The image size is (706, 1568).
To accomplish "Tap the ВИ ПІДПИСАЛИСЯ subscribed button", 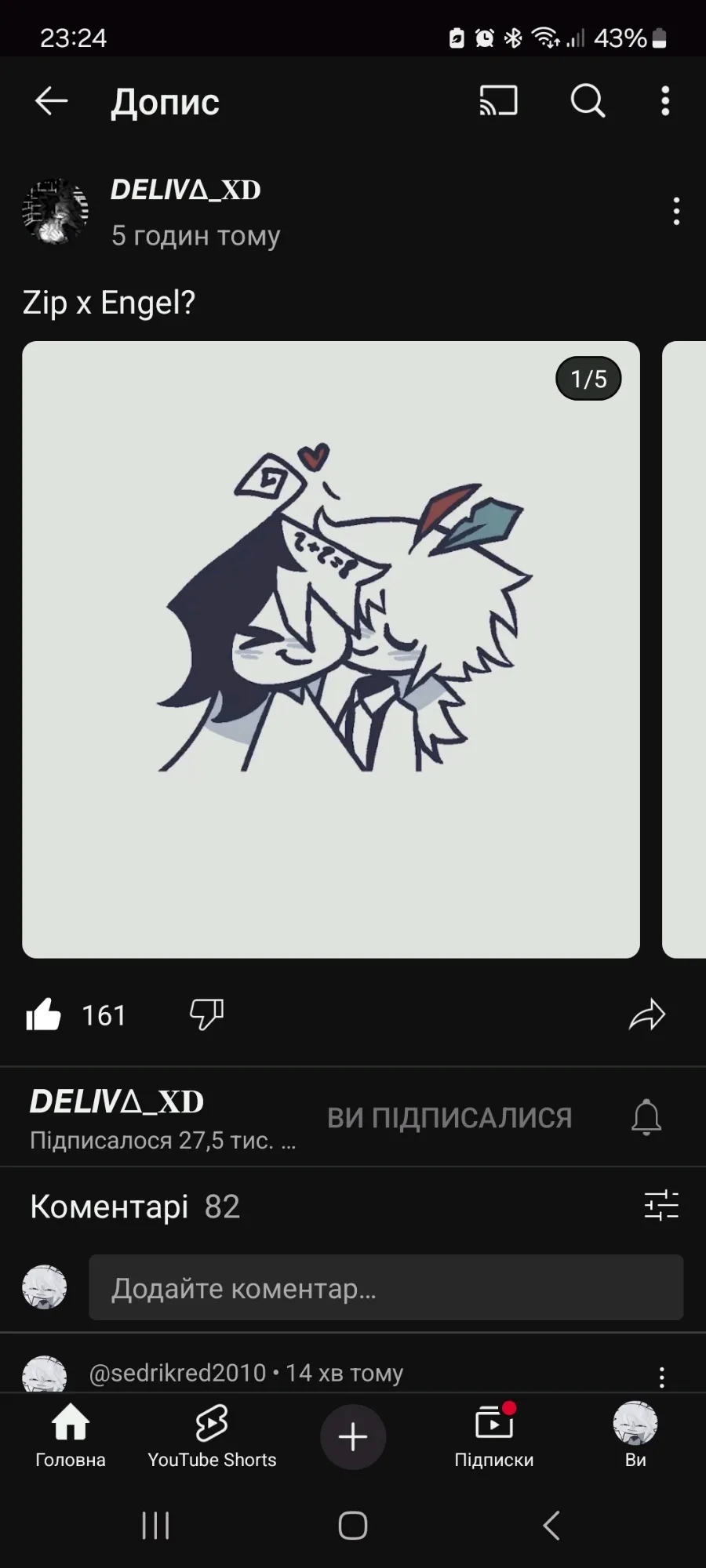I will tap(449, 1117).
